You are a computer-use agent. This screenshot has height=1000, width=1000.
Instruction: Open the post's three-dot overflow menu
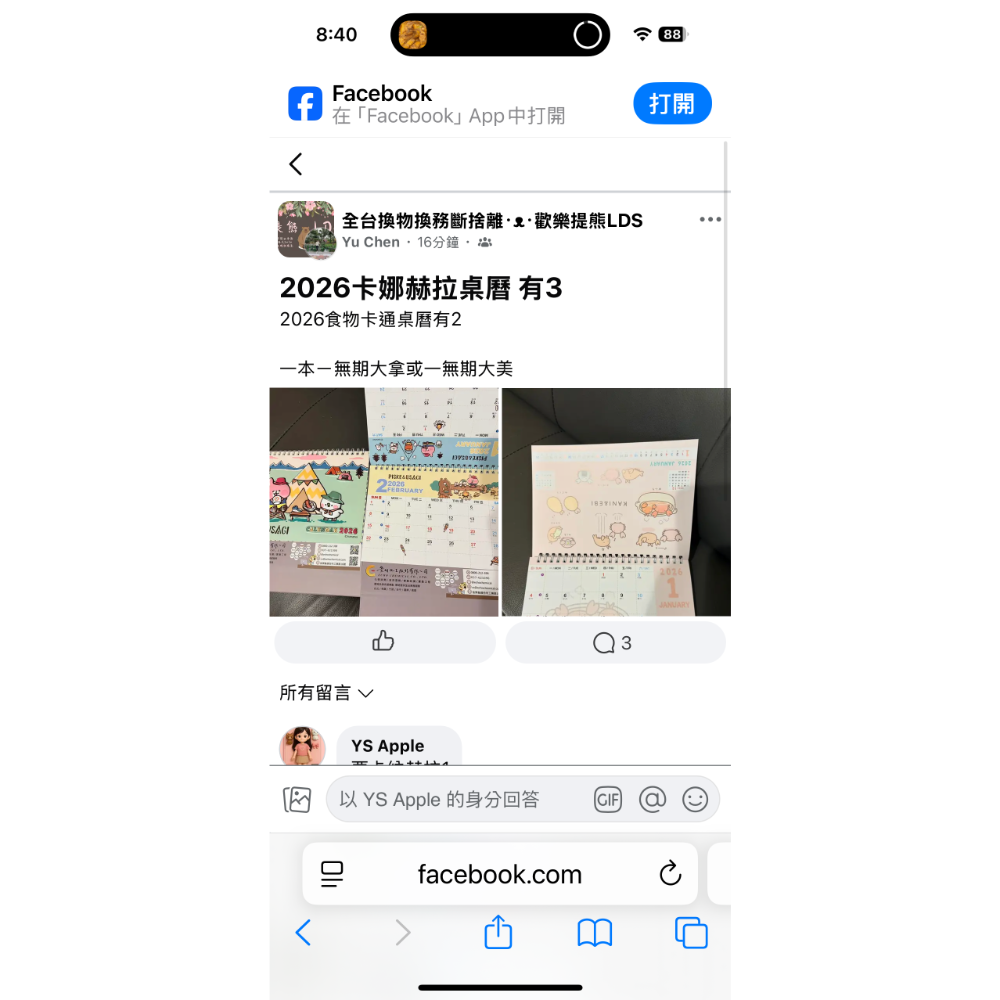coord(710,220)
